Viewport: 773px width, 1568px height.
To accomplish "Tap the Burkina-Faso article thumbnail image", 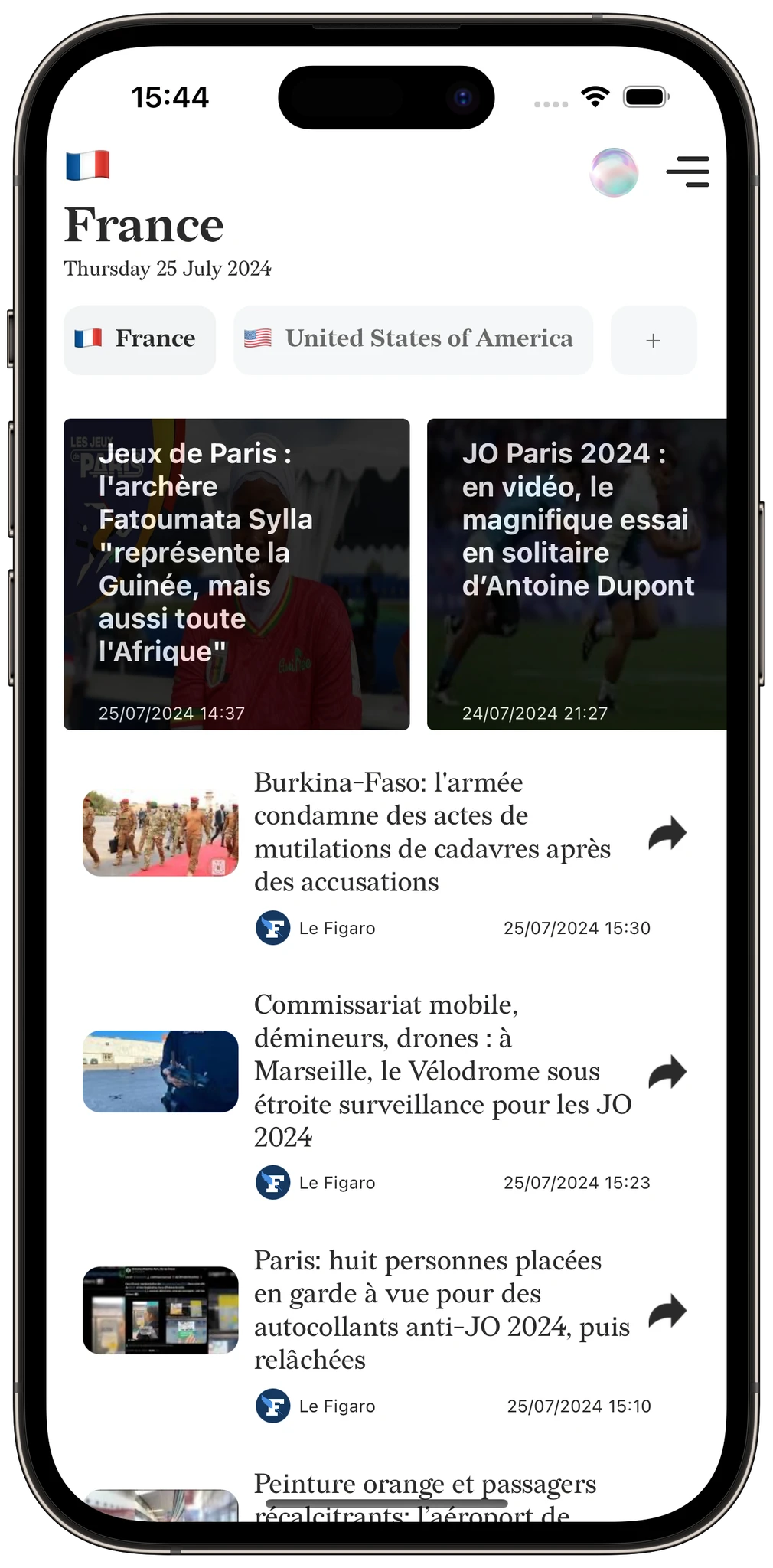I will coord(159,832).
